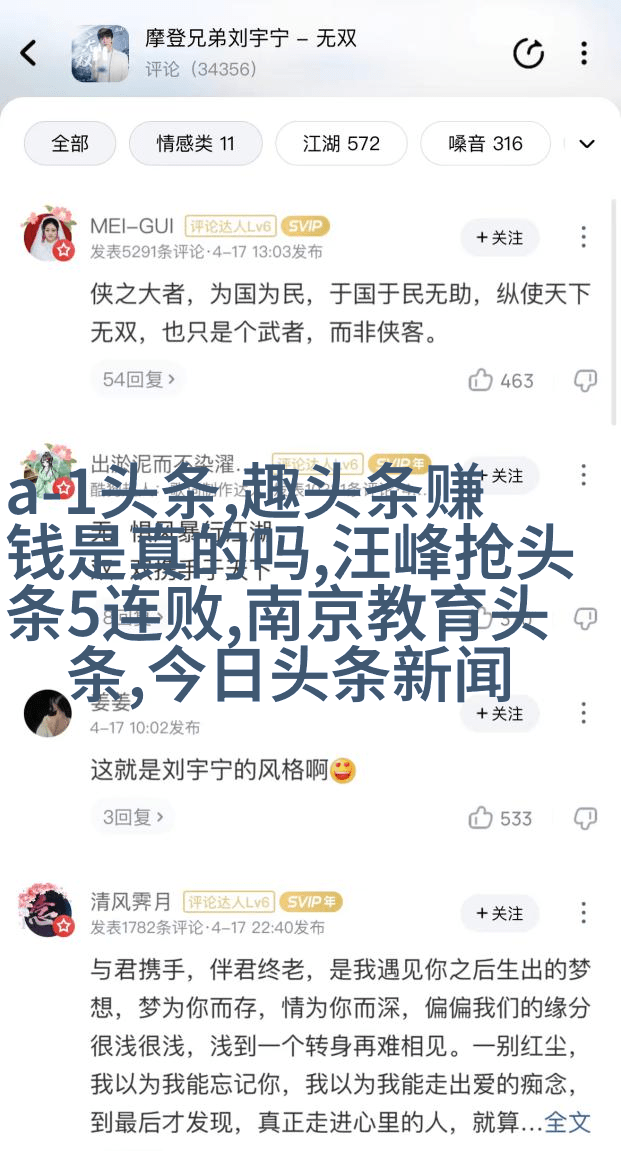
Task: Dislike MEI-GUI's comment
Action: [x=585, y=380]
